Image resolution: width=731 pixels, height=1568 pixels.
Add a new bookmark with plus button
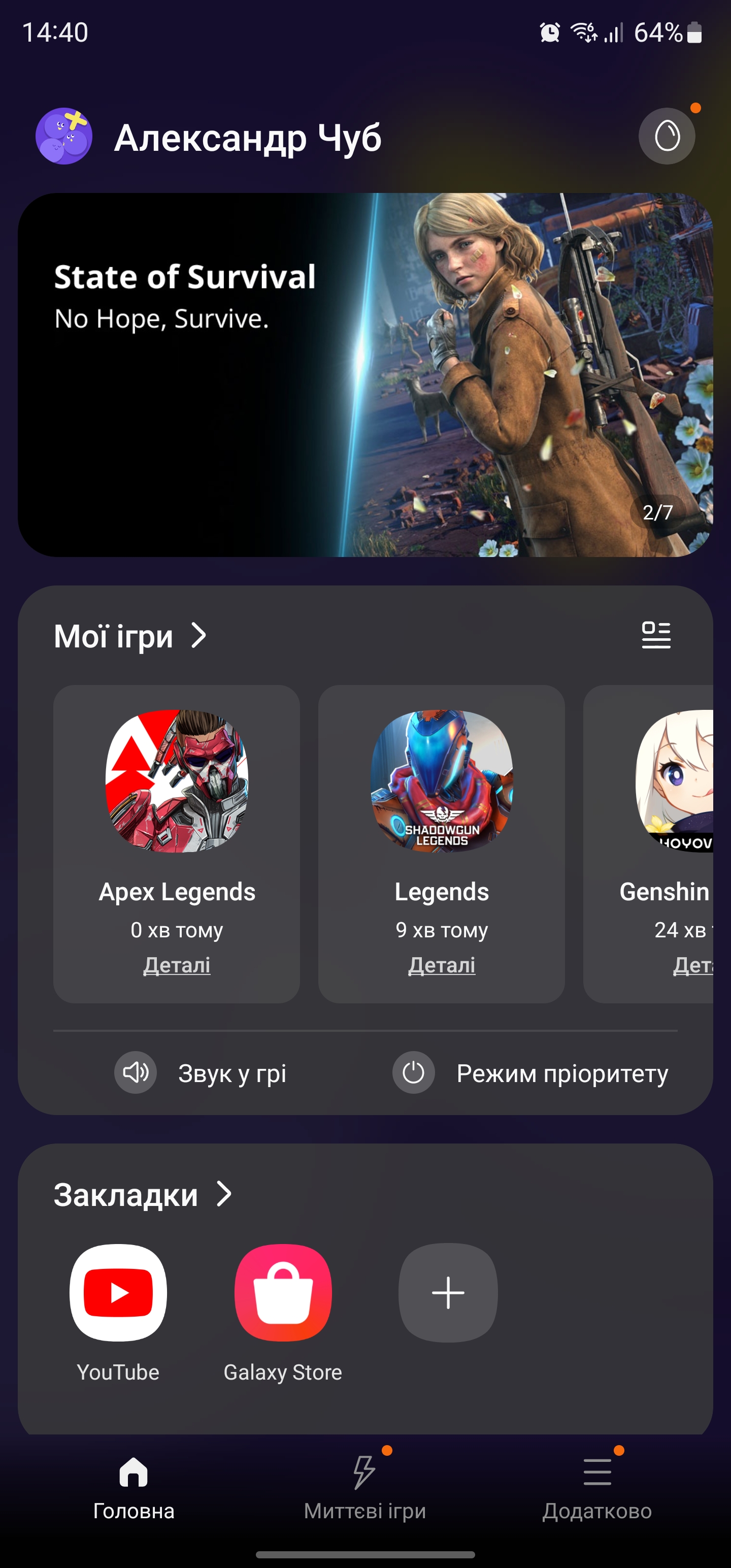click(x=448, y=1293)
